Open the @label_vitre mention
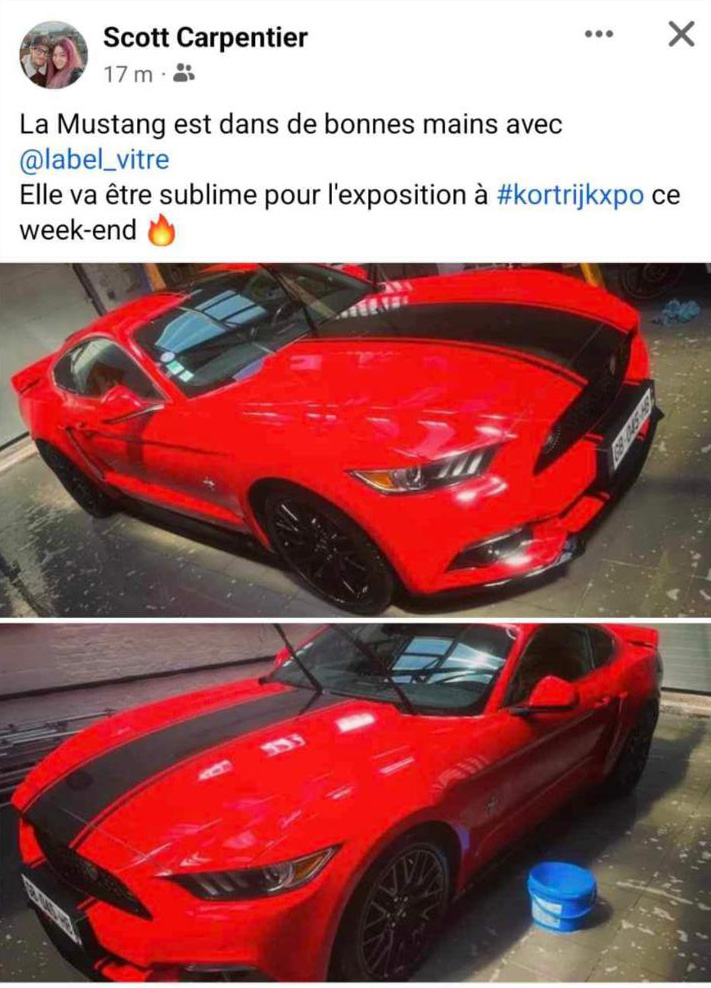The height and width of the screenshot is (988, 711). click(94, 159)
